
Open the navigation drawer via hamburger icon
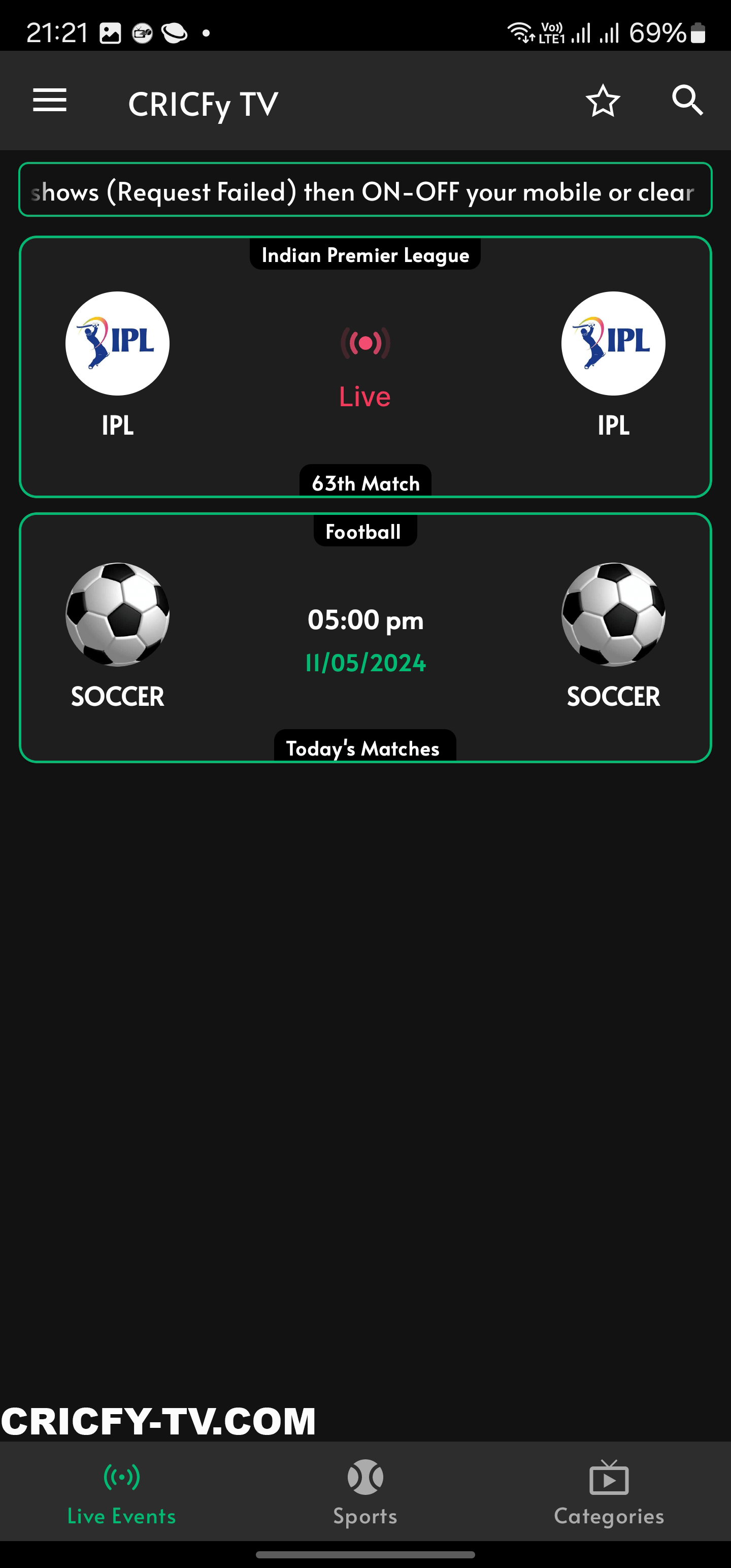[x=50, y=101]
